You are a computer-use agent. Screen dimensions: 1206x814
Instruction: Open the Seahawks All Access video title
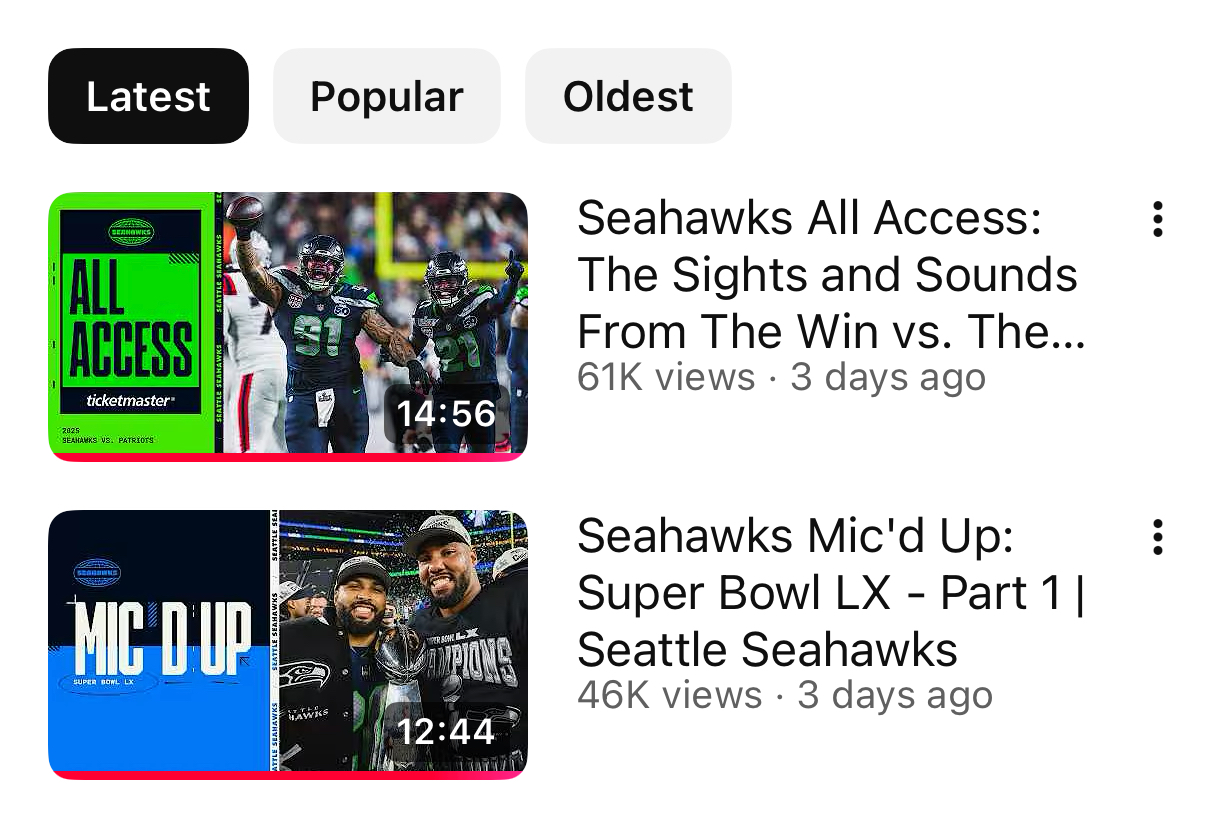(830, 274)
